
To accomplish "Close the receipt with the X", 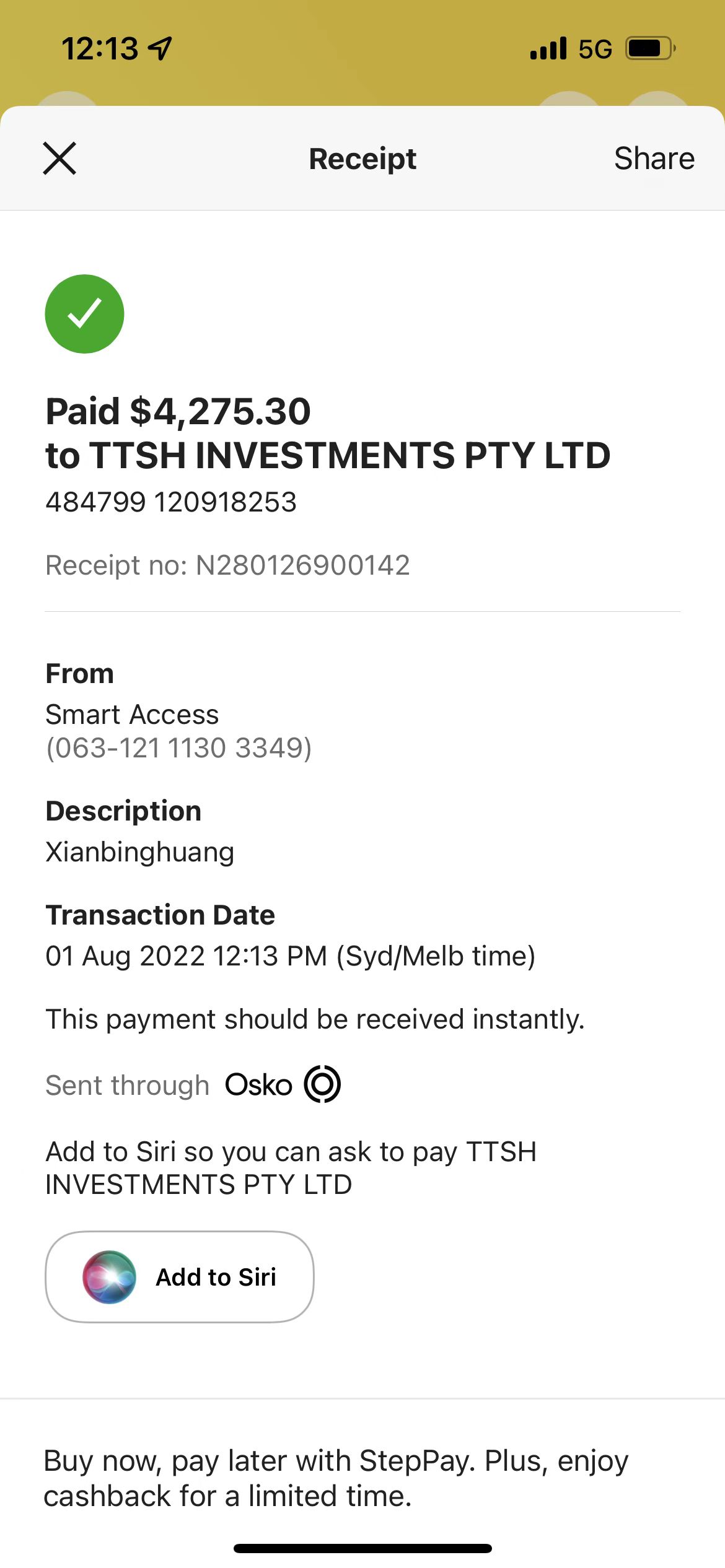I will 59,159.
